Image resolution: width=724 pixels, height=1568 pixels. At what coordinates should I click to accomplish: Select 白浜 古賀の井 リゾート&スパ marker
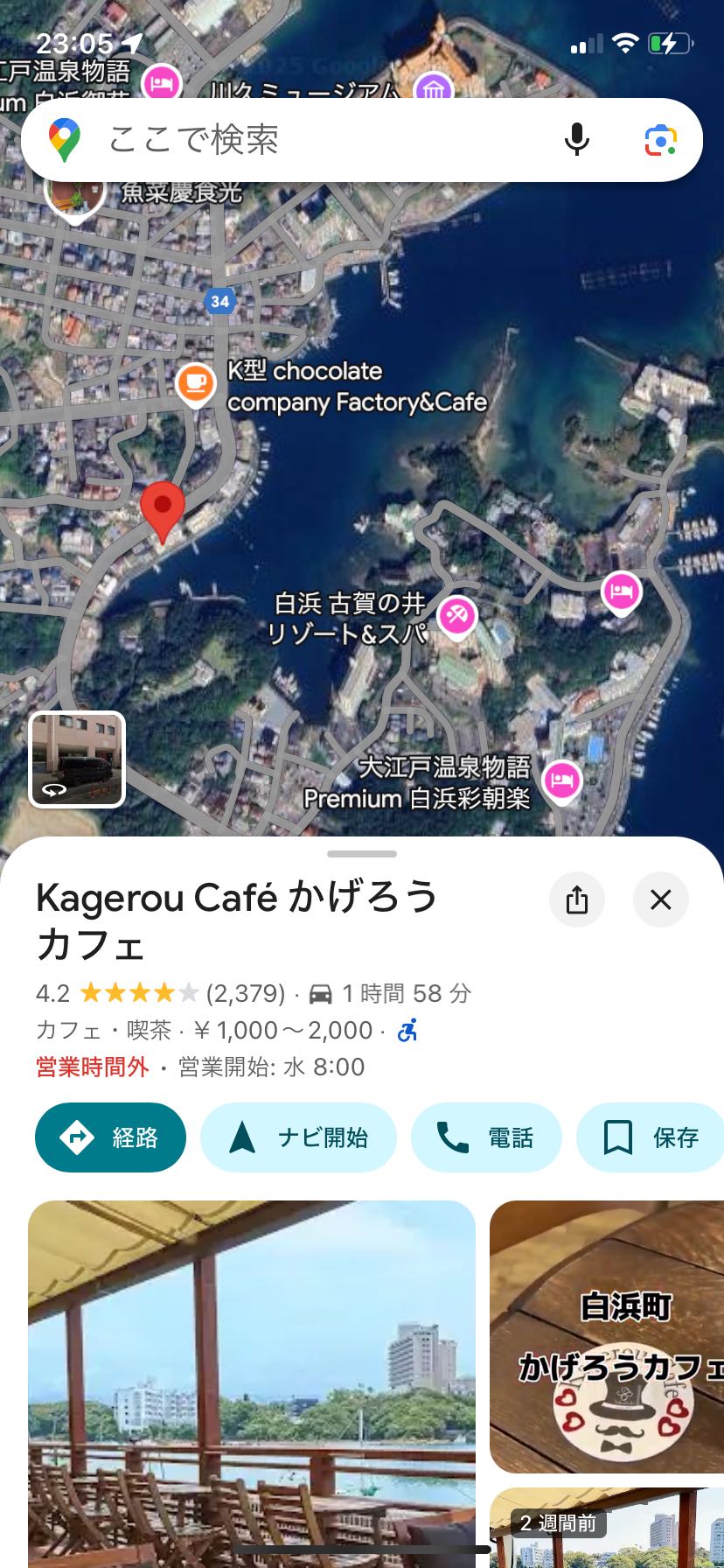456,617
